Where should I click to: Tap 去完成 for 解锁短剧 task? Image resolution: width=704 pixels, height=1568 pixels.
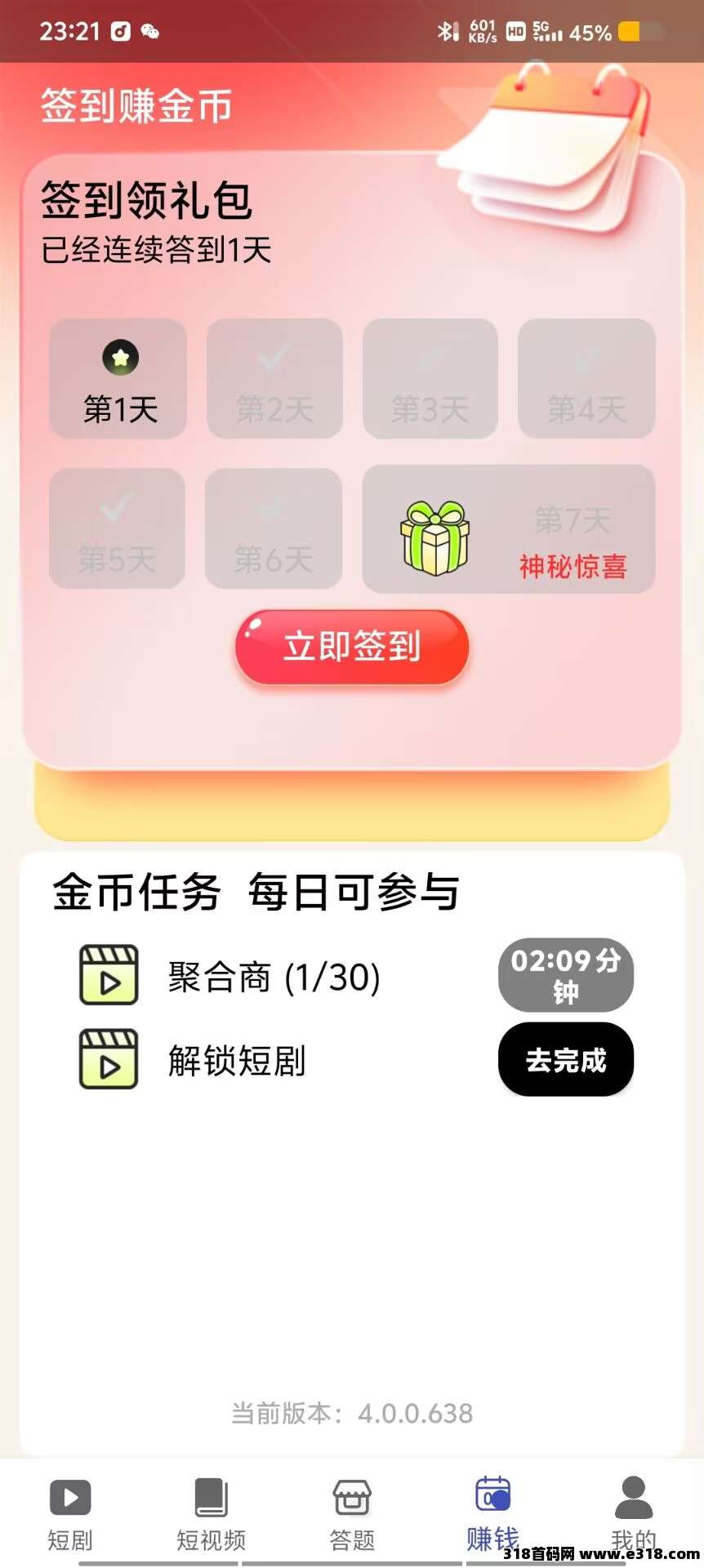(566, 1059)
